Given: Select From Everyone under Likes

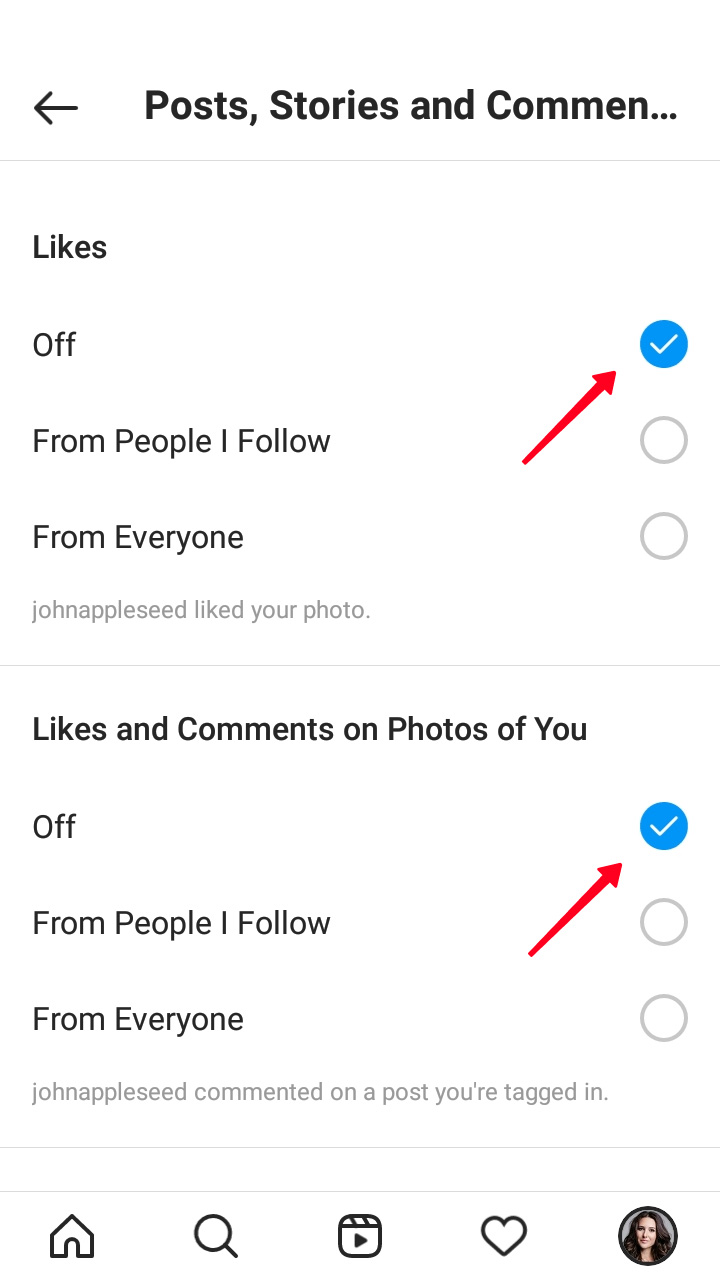Looking at the screenshot, I should pos(360,537).
